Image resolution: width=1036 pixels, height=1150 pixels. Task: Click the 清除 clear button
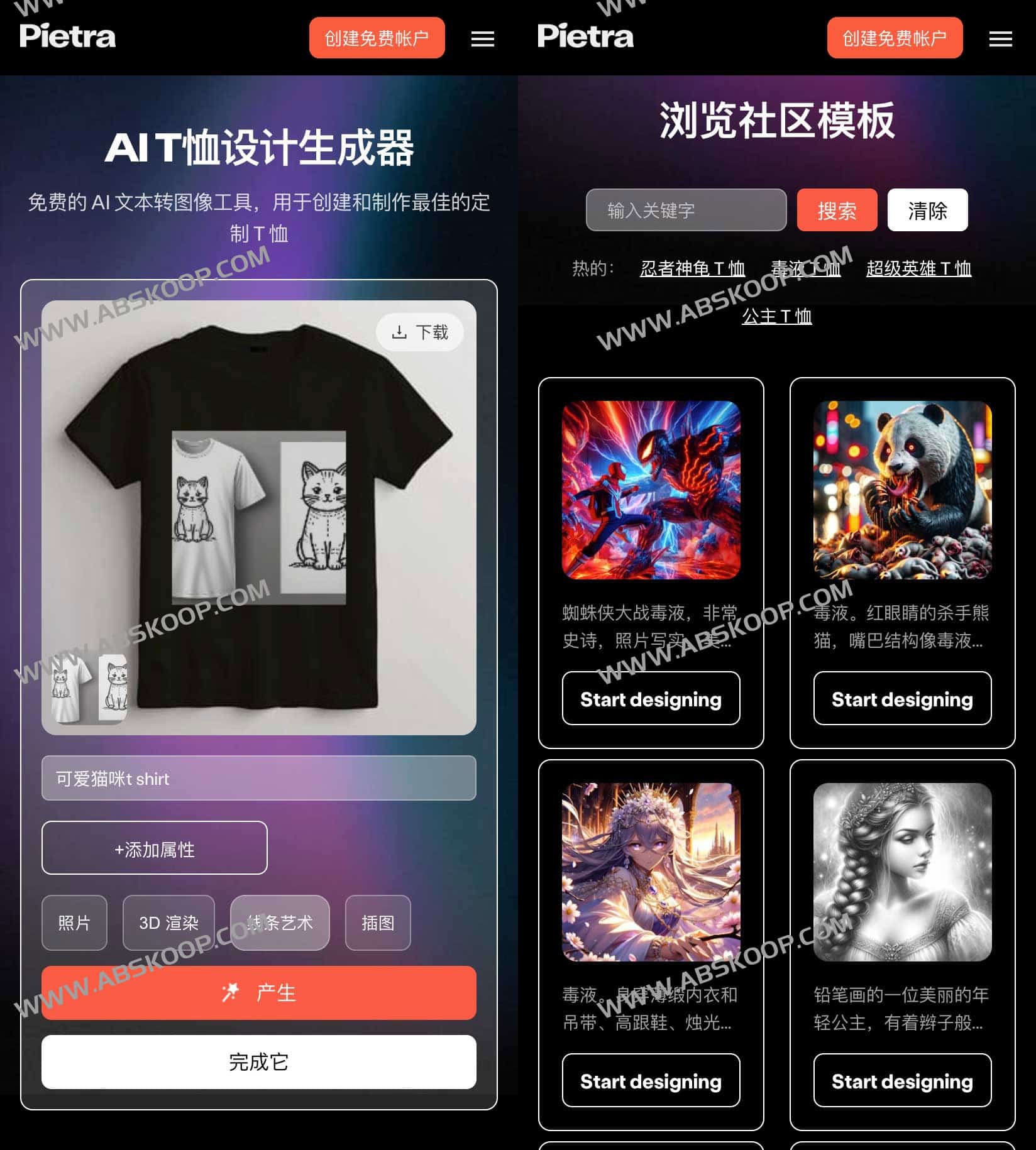tap(928, 211)
